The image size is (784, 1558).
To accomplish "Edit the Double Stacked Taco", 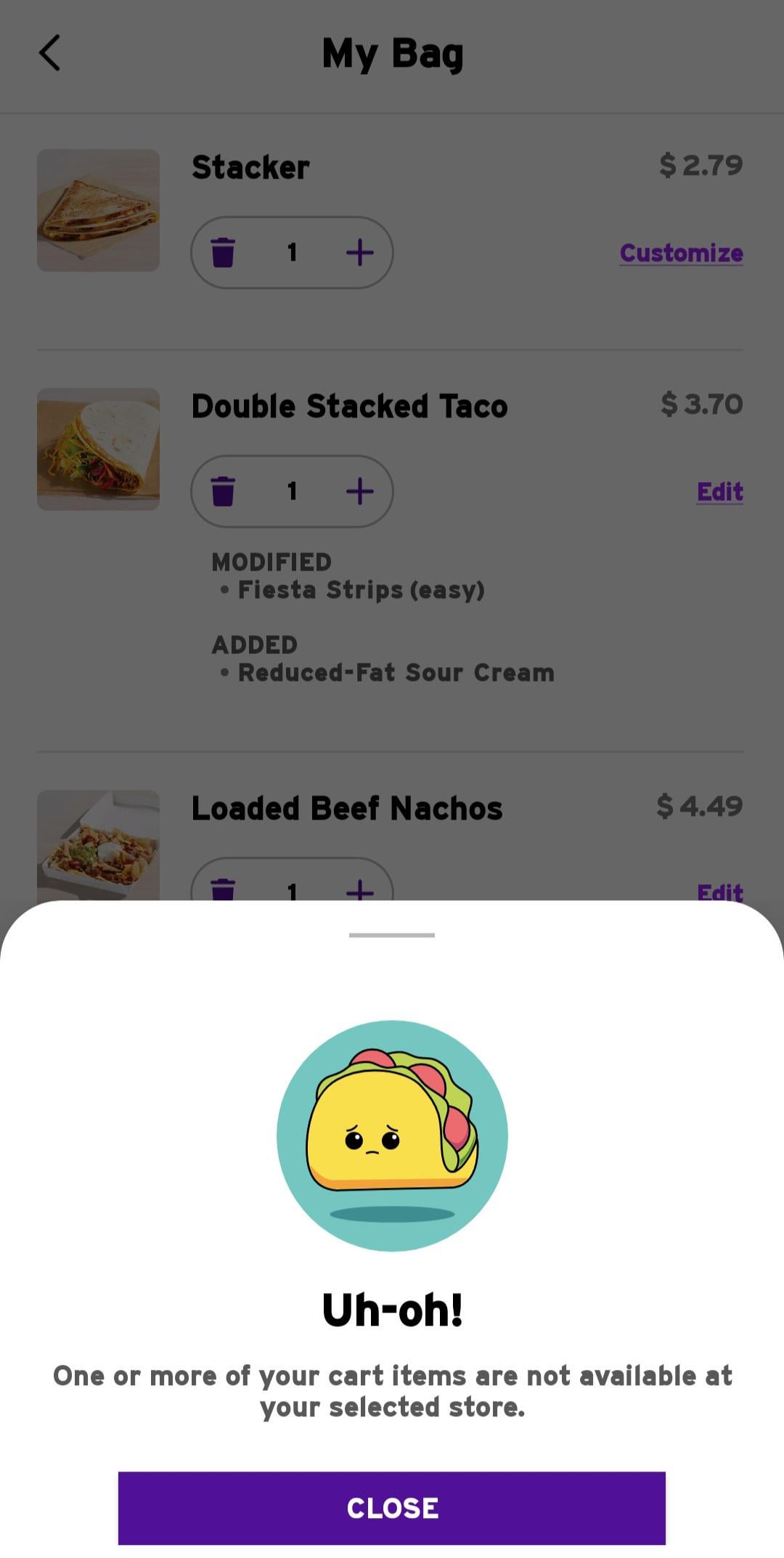I will point(719,492).
